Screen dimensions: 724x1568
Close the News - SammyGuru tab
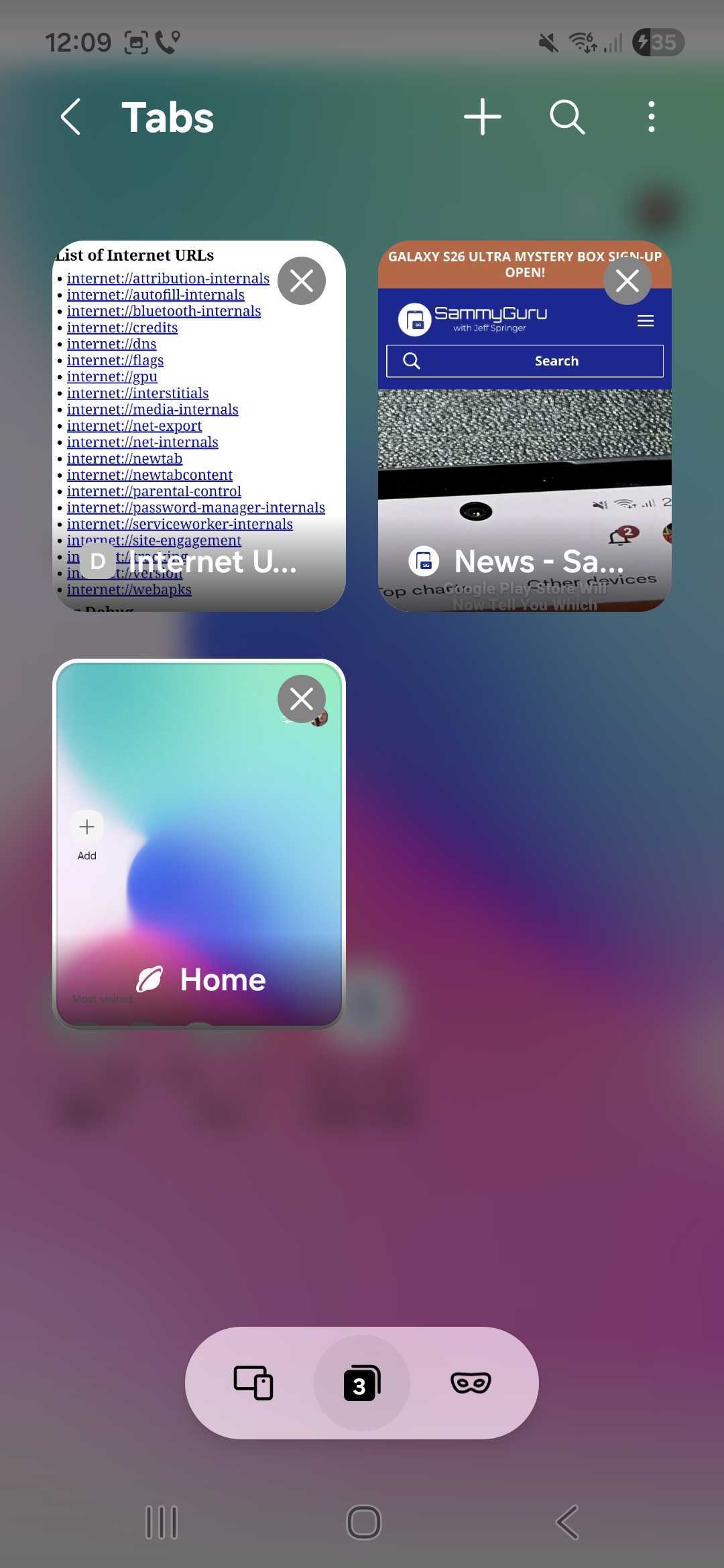coord(627,281)
